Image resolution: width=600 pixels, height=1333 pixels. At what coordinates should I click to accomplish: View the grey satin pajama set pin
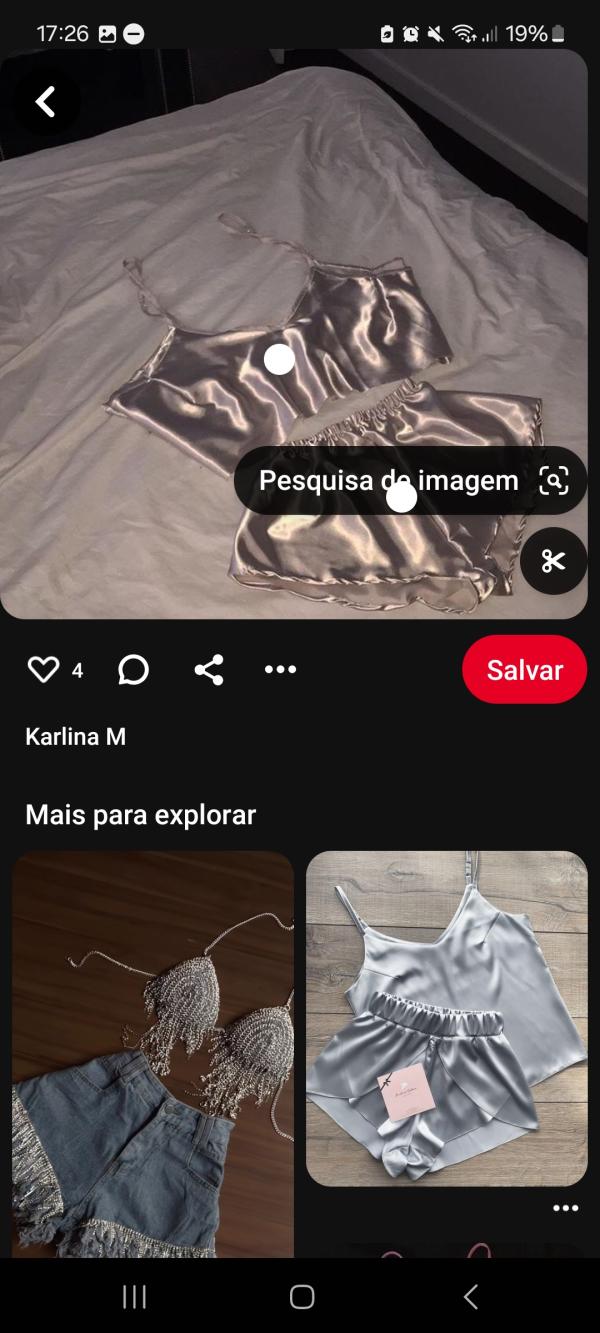(446, 1018)
